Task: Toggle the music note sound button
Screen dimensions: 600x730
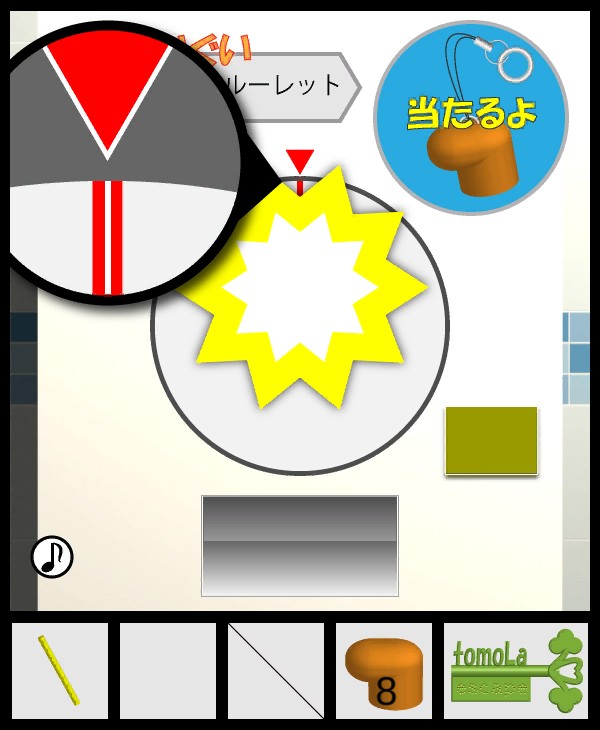Action: pyautogui.click(x=52, y=557)
